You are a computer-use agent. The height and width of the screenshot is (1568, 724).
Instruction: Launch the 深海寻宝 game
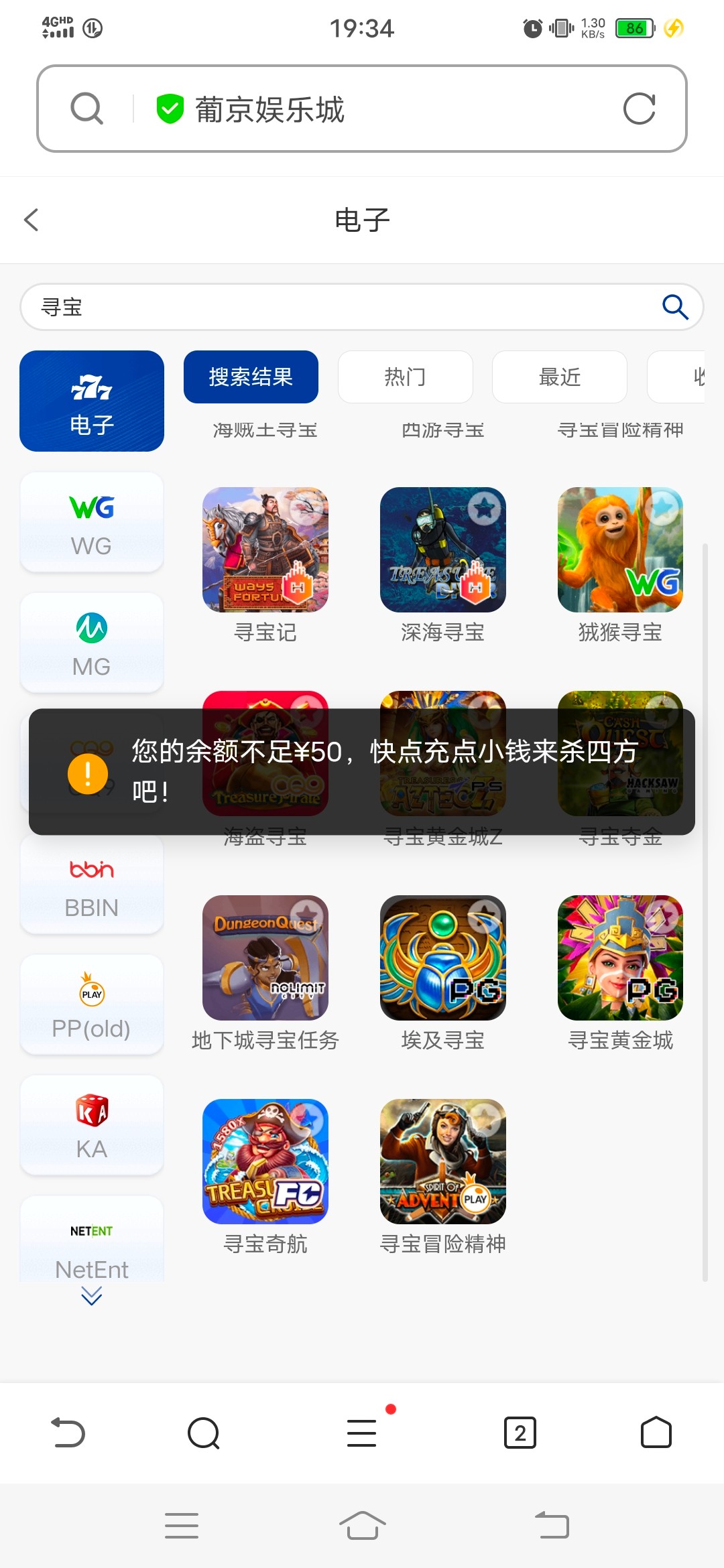(442, 549)
